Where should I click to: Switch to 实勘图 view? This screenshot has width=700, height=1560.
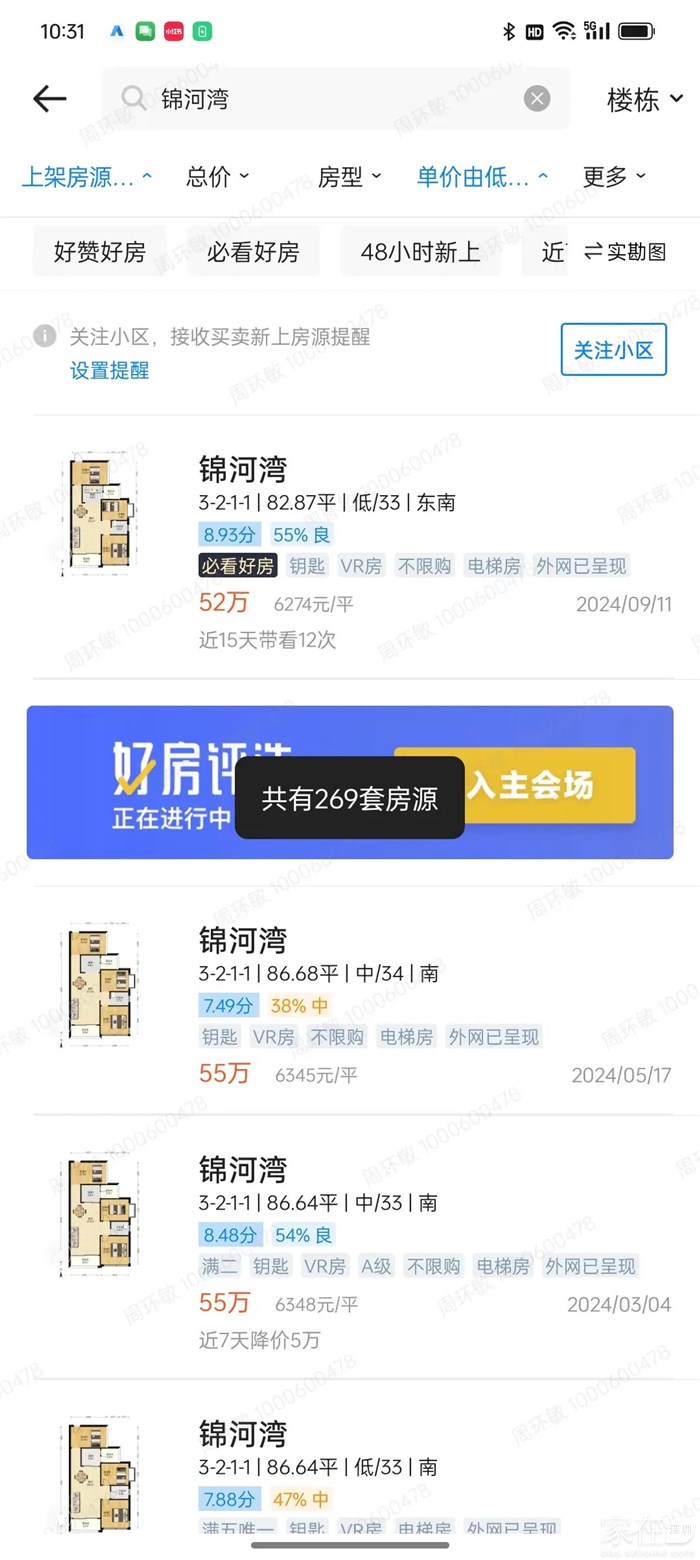click(x=626, y=252)
